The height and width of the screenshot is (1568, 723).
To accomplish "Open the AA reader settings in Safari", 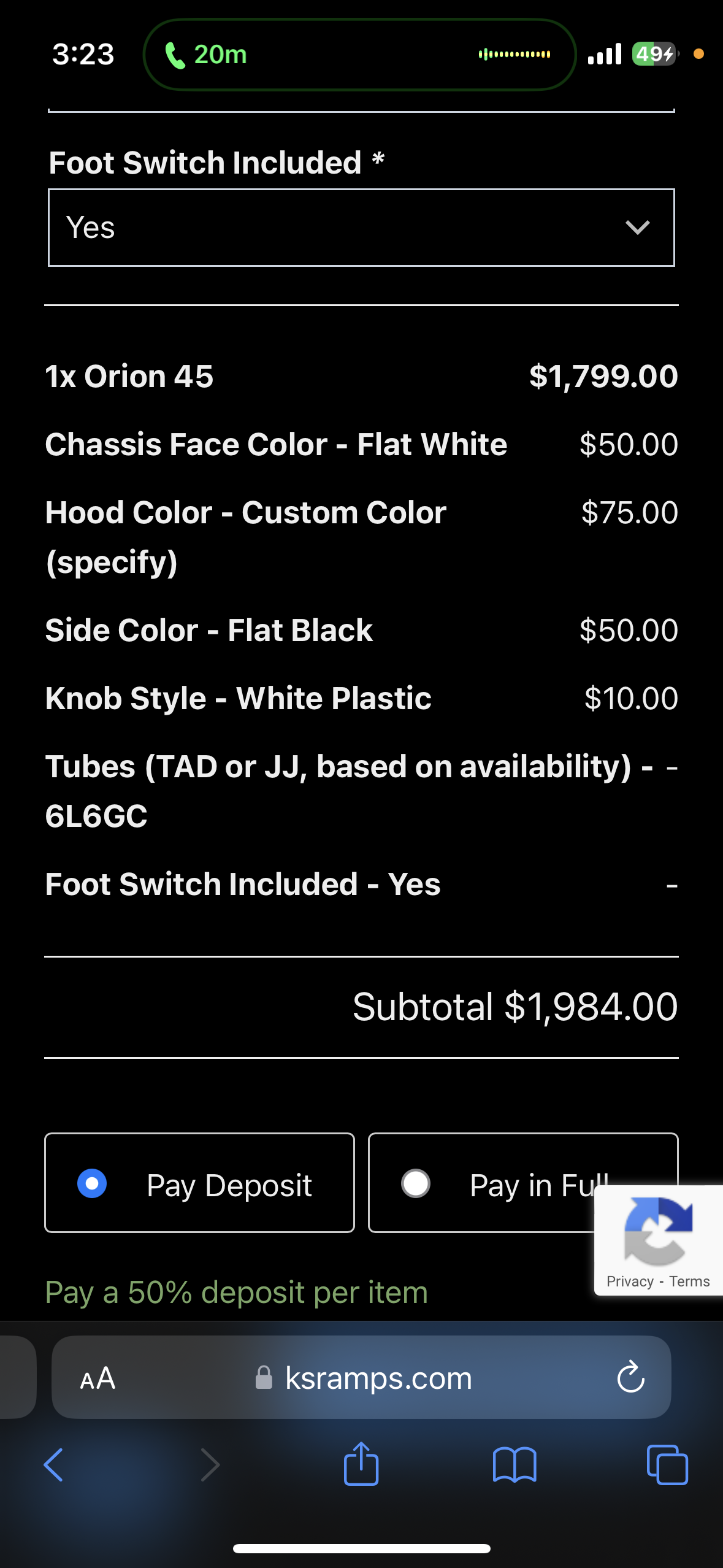I will click(98, 1378).
